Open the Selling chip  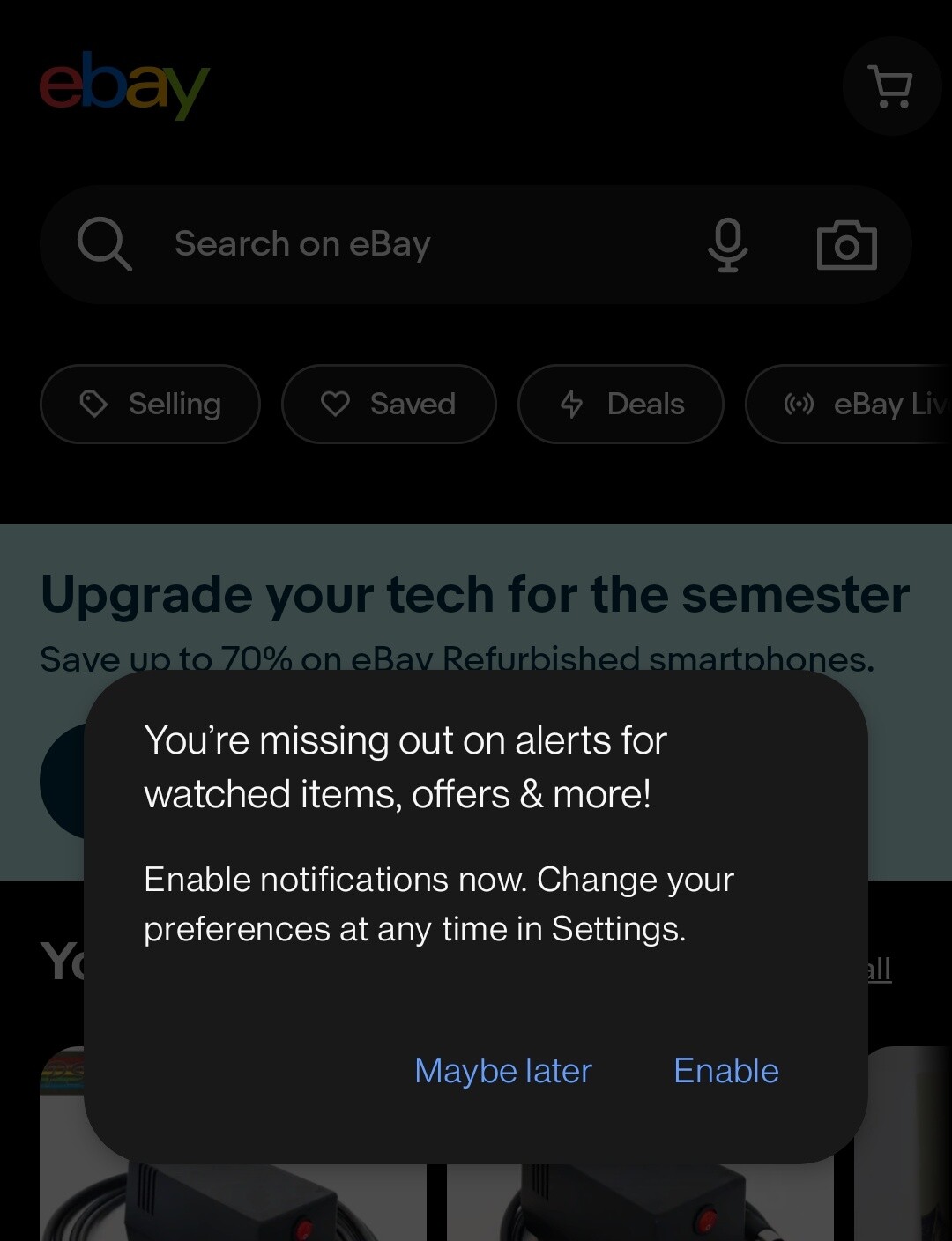point(150,404)
